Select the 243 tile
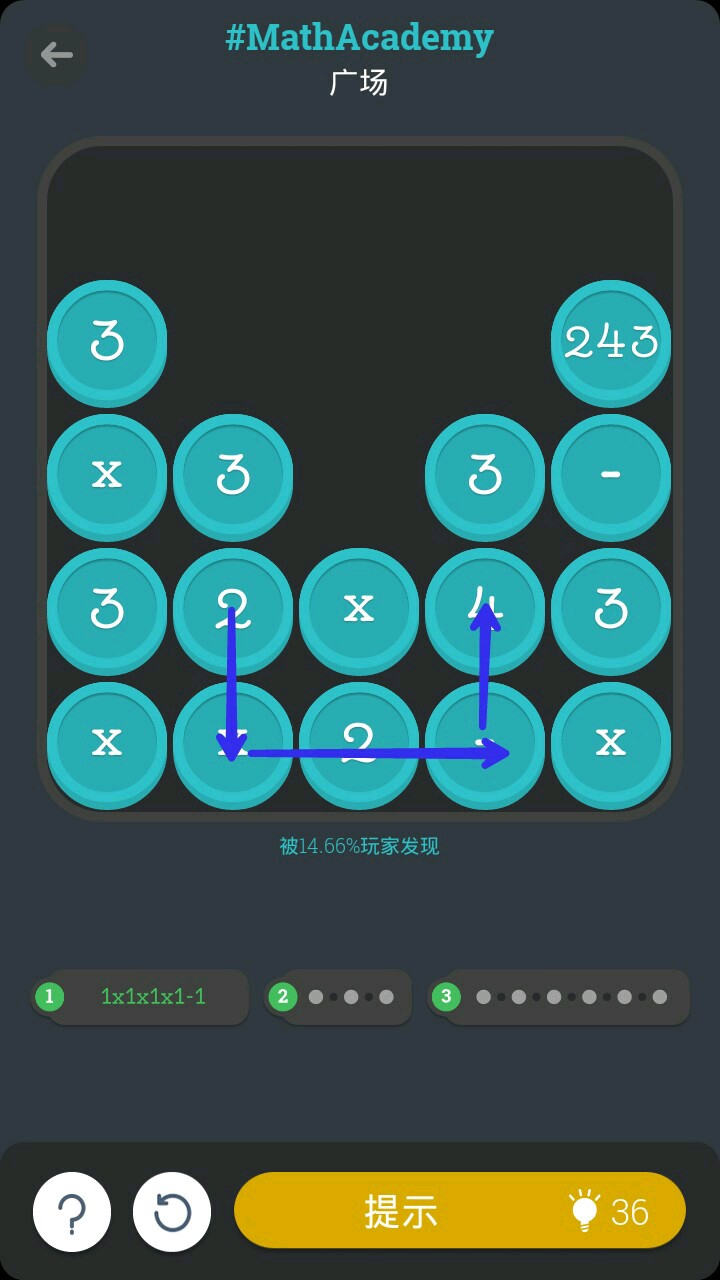The width and height of the screenshot is (720, 1280). pyautogui.click(x=611, y=342)
